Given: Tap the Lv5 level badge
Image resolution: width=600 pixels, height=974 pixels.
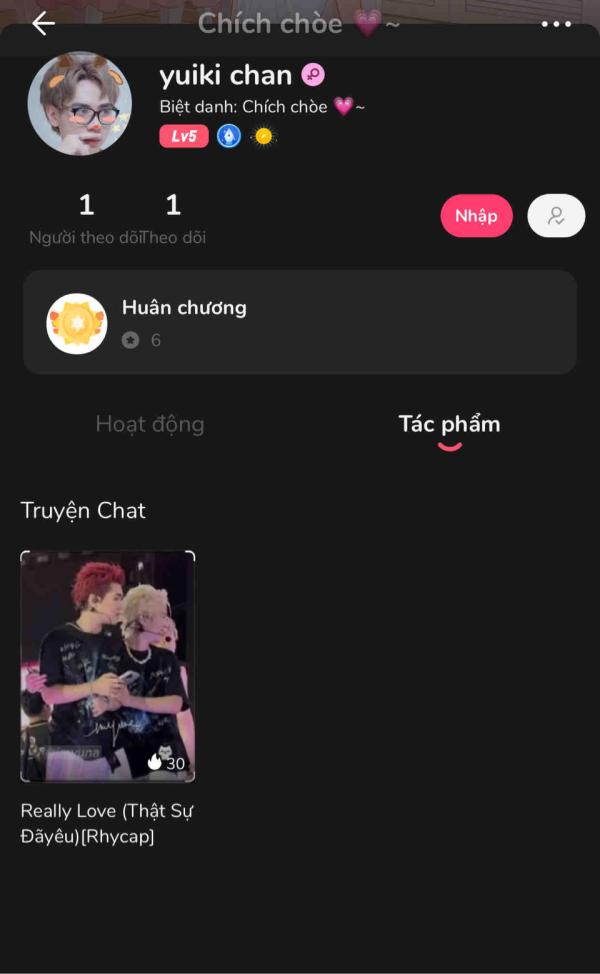Looking at the screenshot, I should [184, 137].
